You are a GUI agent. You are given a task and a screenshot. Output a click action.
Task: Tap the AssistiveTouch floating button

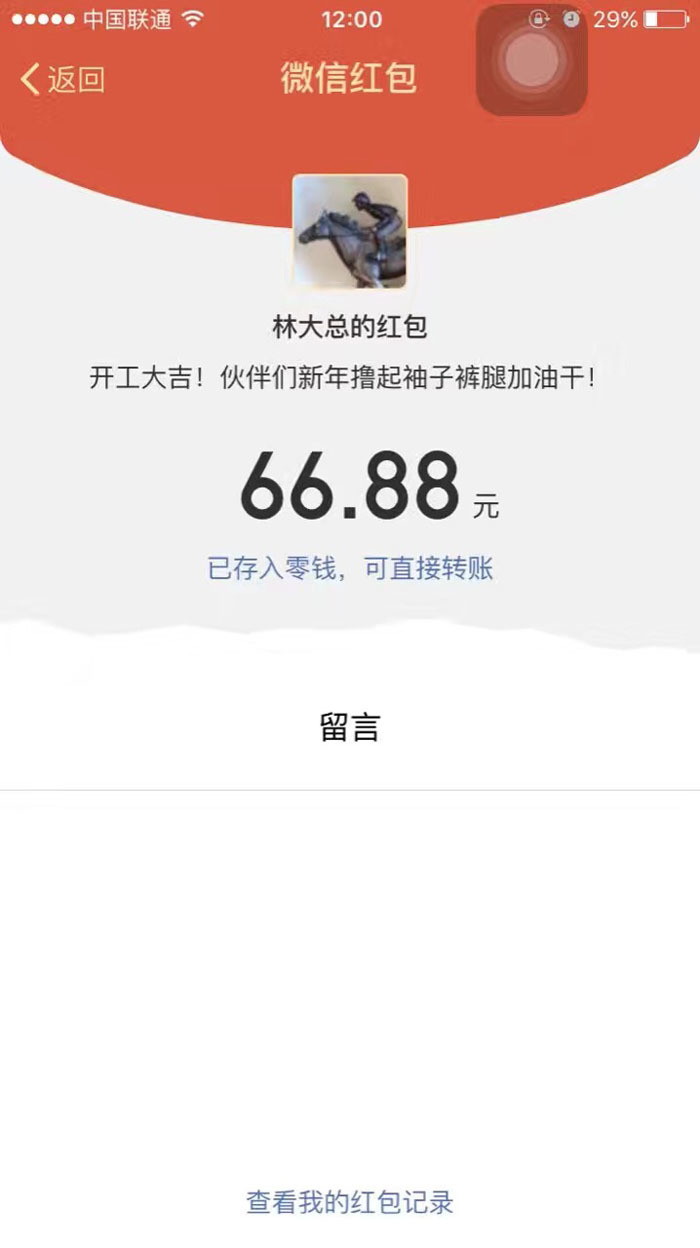[531, 60]
